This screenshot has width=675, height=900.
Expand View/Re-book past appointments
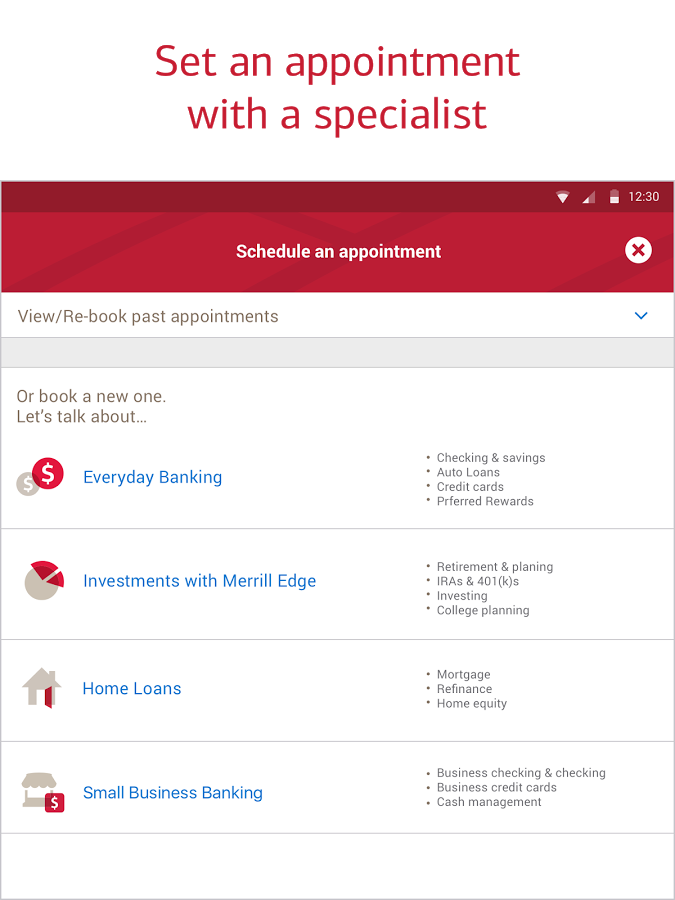tap(641, 316)
